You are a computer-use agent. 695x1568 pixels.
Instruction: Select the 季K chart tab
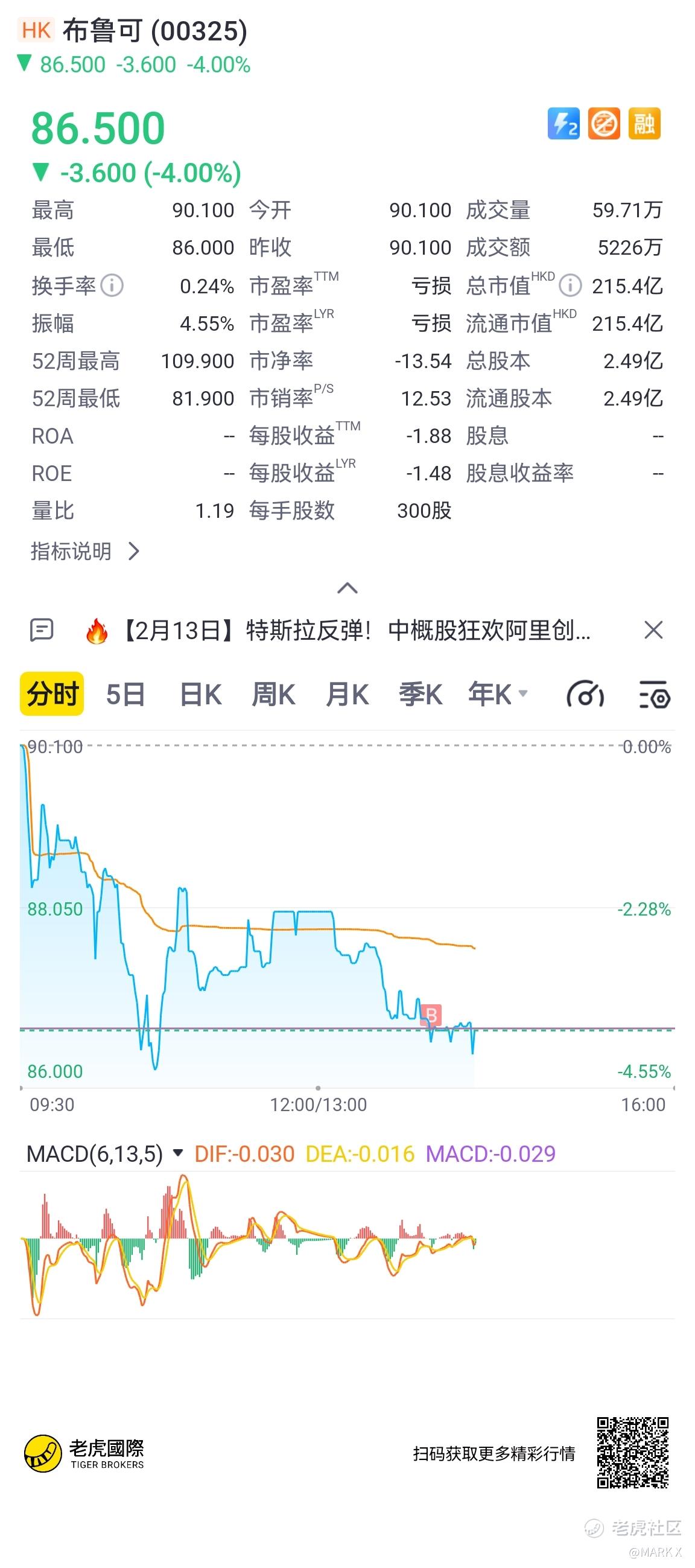pos(420,694)
